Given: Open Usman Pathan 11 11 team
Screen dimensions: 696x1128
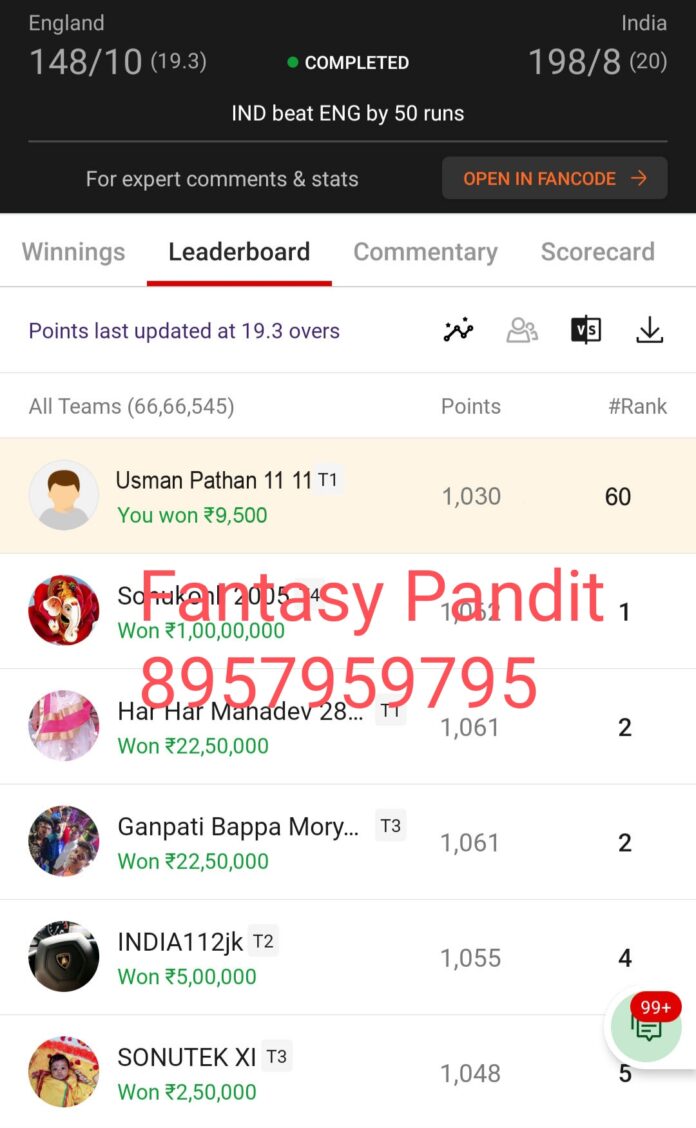Looking at the screenshot, I should pyautogui.click(x=300, y=496).
